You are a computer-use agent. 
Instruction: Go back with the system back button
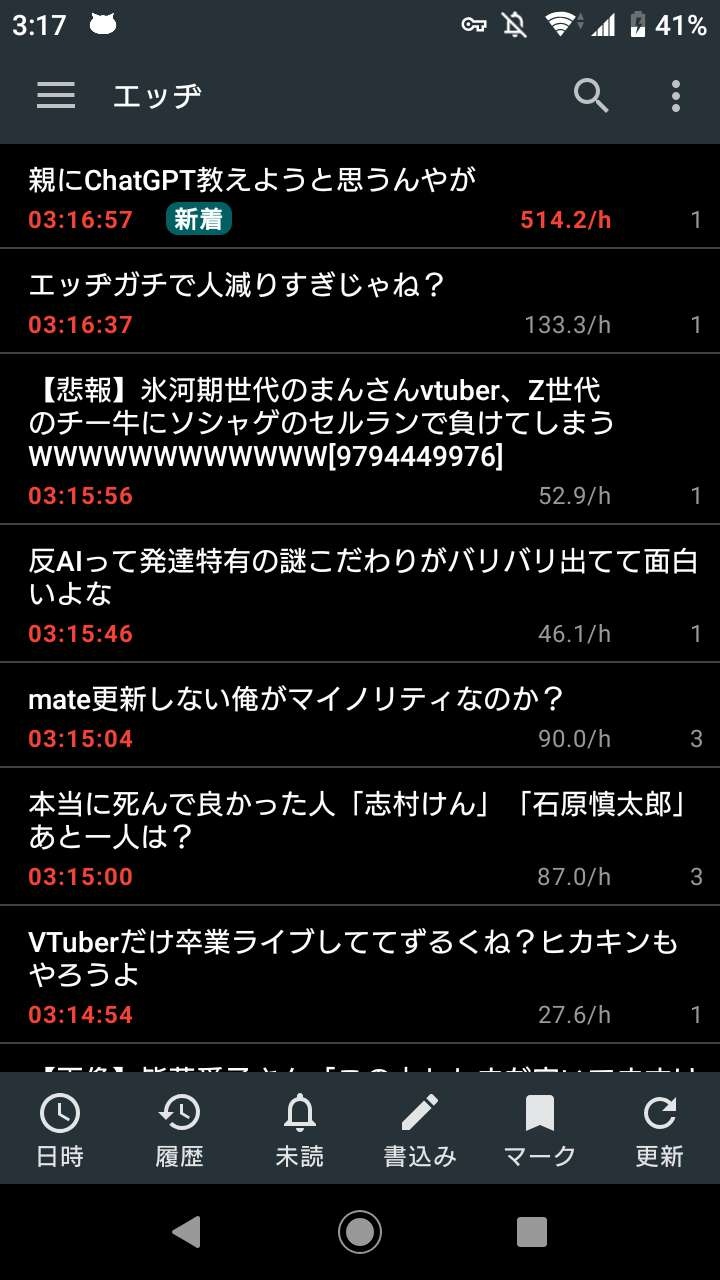coord(187,1232)
